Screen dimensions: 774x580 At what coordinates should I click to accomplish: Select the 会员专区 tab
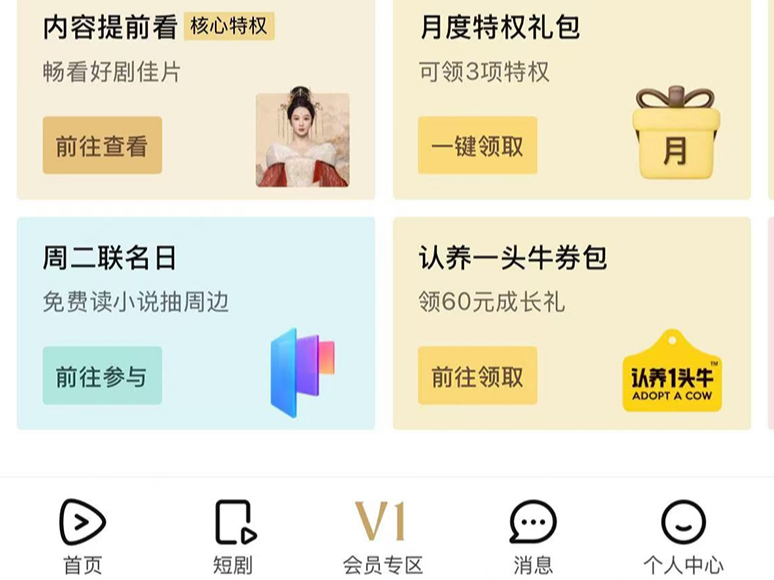(x=382, y=536)
